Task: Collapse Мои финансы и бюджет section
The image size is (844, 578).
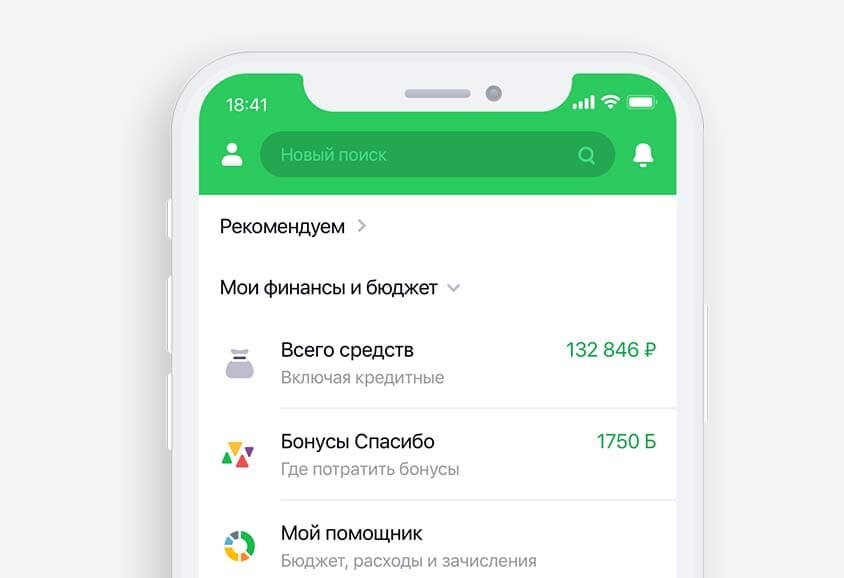Action: pos(453,288)
